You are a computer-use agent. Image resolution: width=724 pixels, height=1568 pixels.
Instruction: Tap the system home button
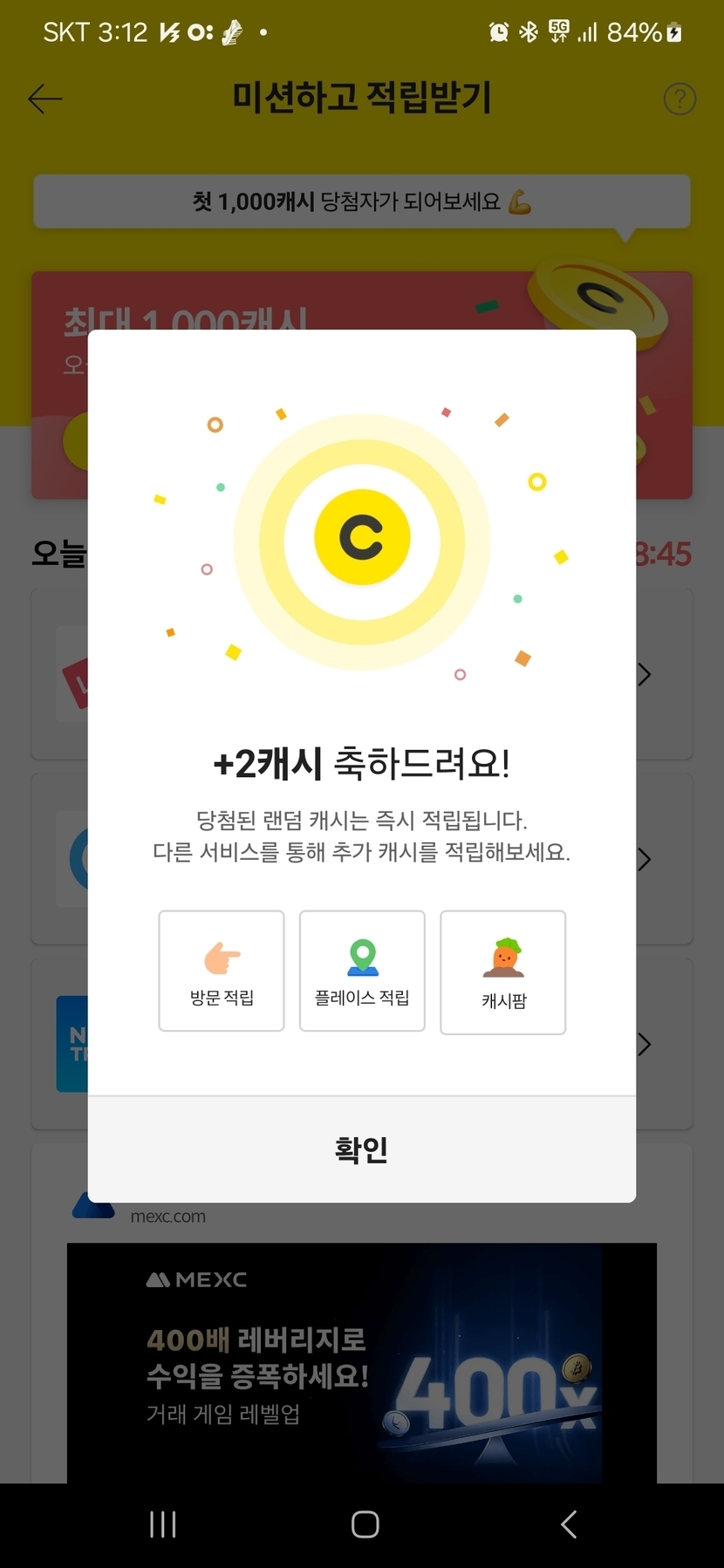coord(365,1524)
